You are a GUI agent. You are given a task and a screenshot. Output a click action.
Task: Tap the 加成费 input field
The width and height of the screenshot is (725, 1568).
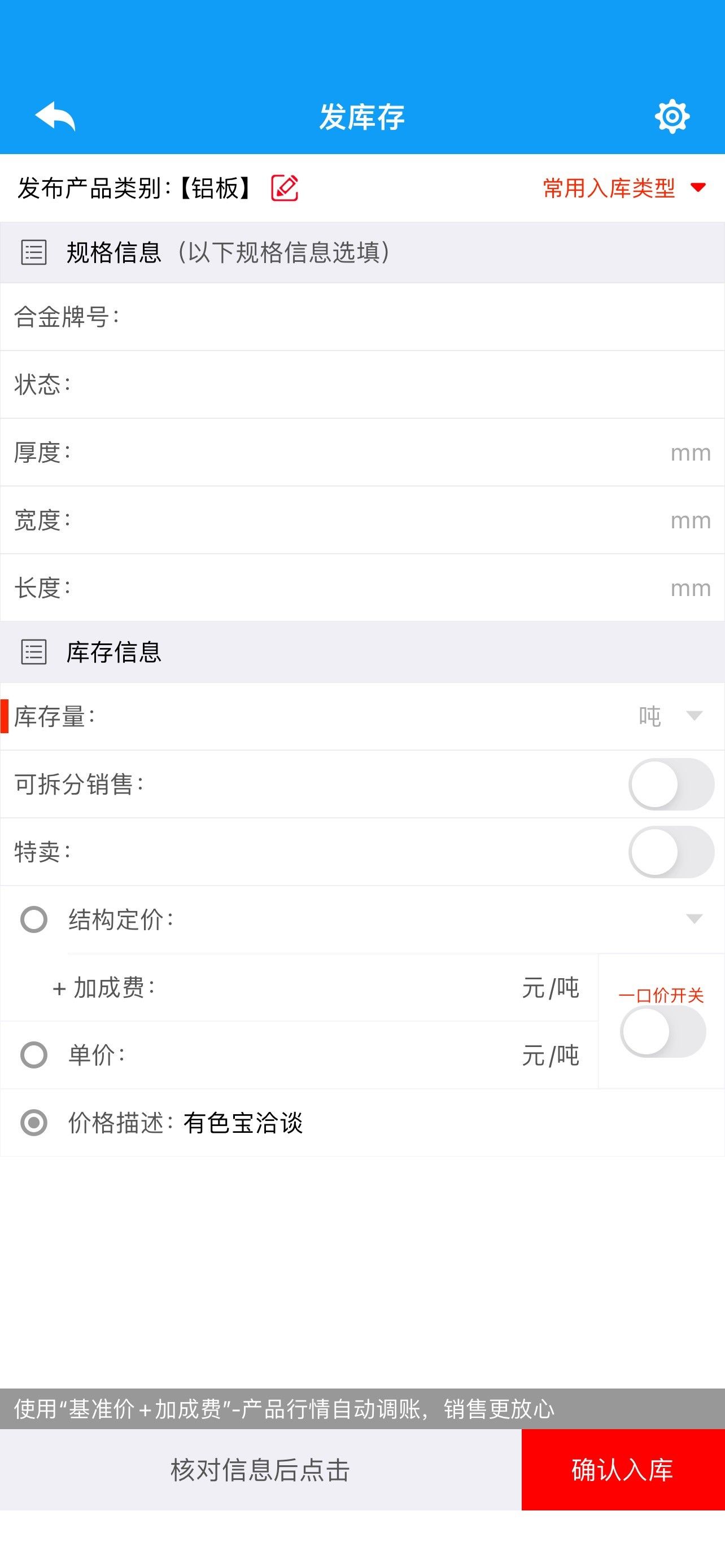tap(335, 987)
